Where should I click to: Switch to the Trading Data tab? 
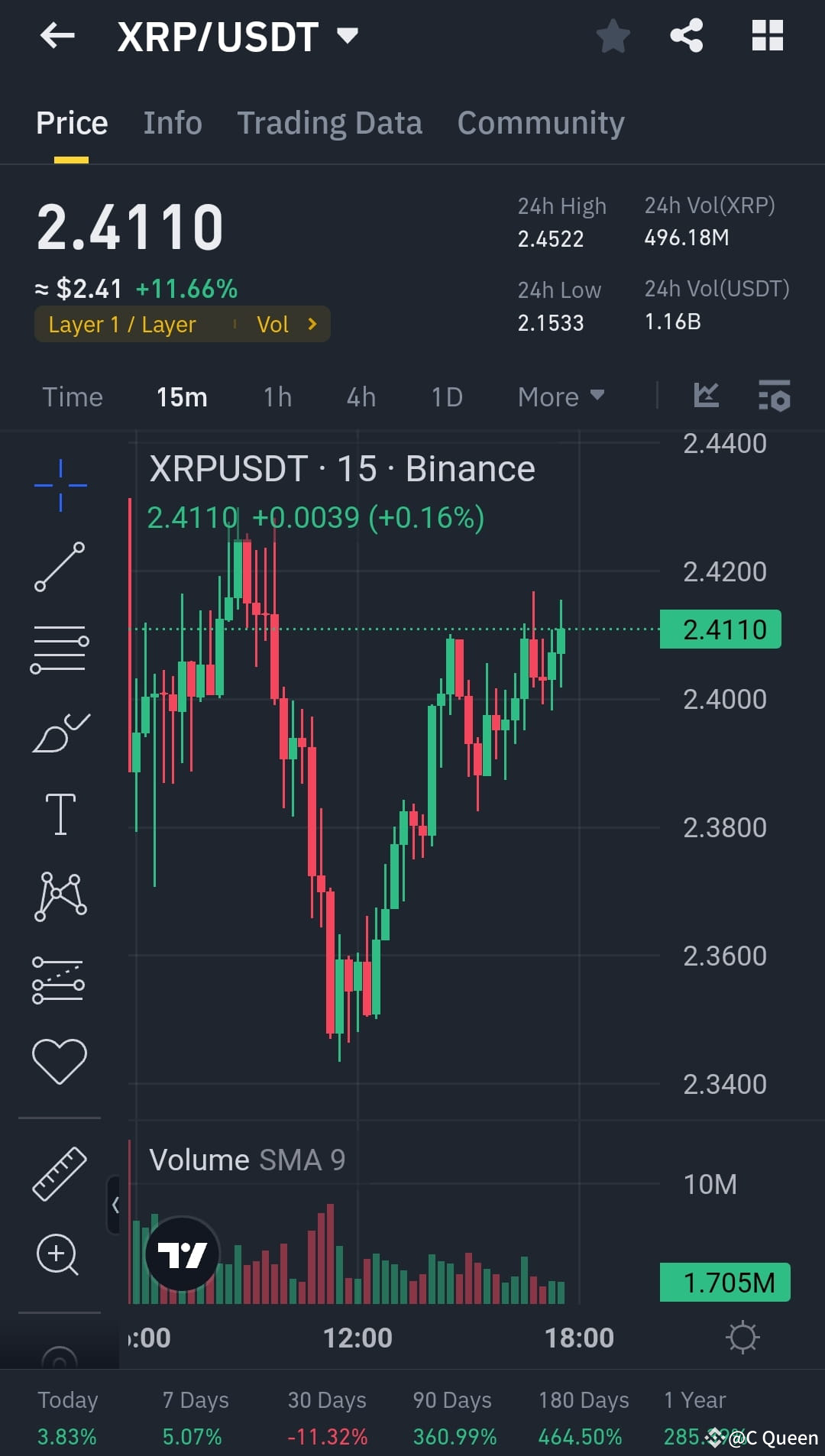pyautogui.click(x=330, y=122)
